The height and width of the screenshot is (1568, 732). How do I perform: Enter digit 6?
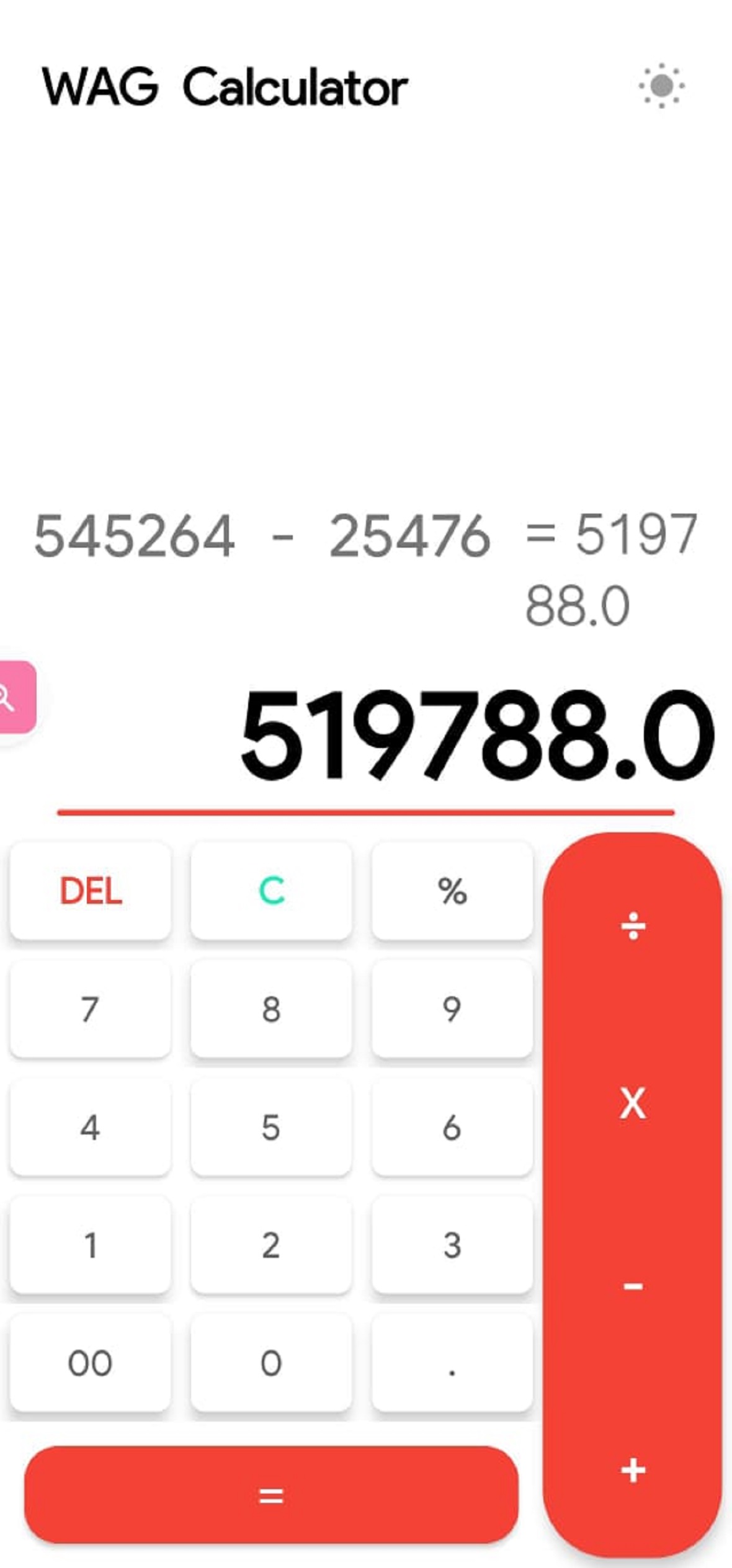[452, 1127]
